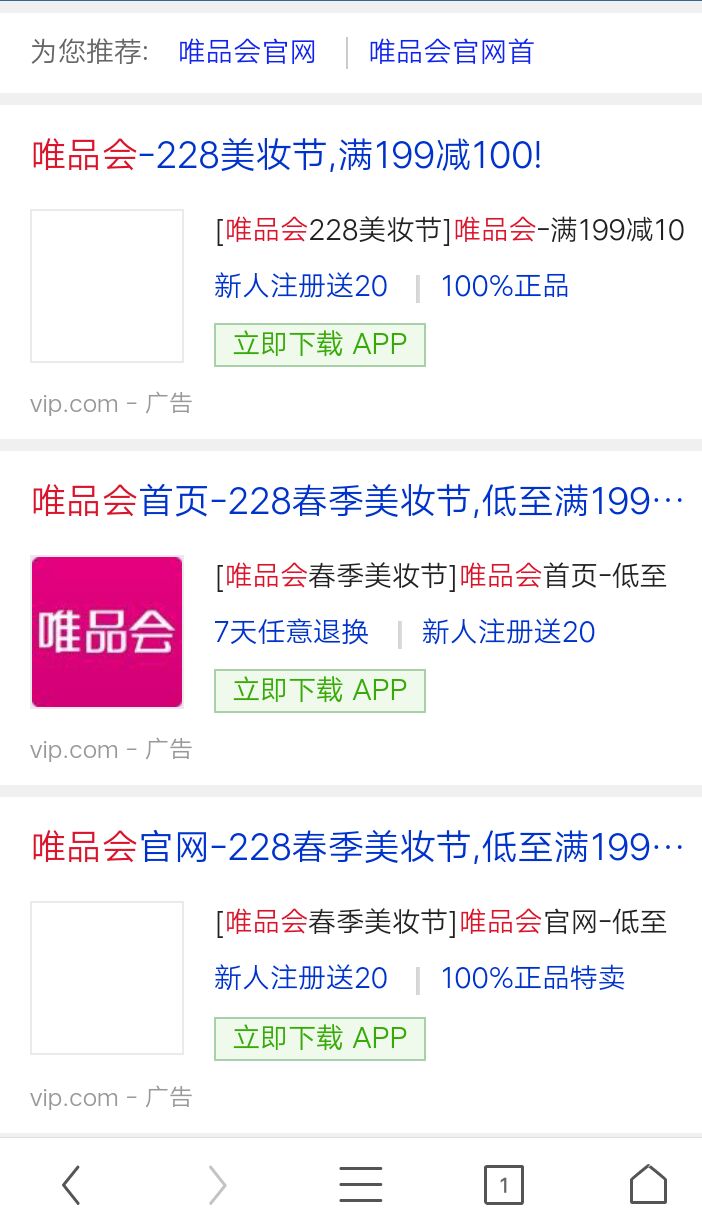Image resolution: width=702 pixels, height=1231 pixels.
Task: Tap 新人注册送20 beside 7天任意退换
Action: [508, 632]
